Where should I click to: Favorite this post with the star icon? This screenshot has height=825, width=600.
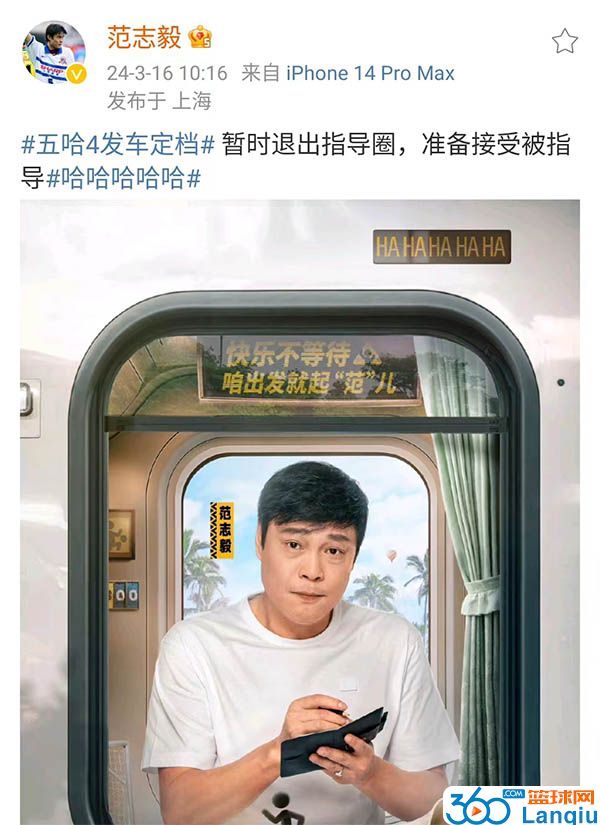point(565,41)
